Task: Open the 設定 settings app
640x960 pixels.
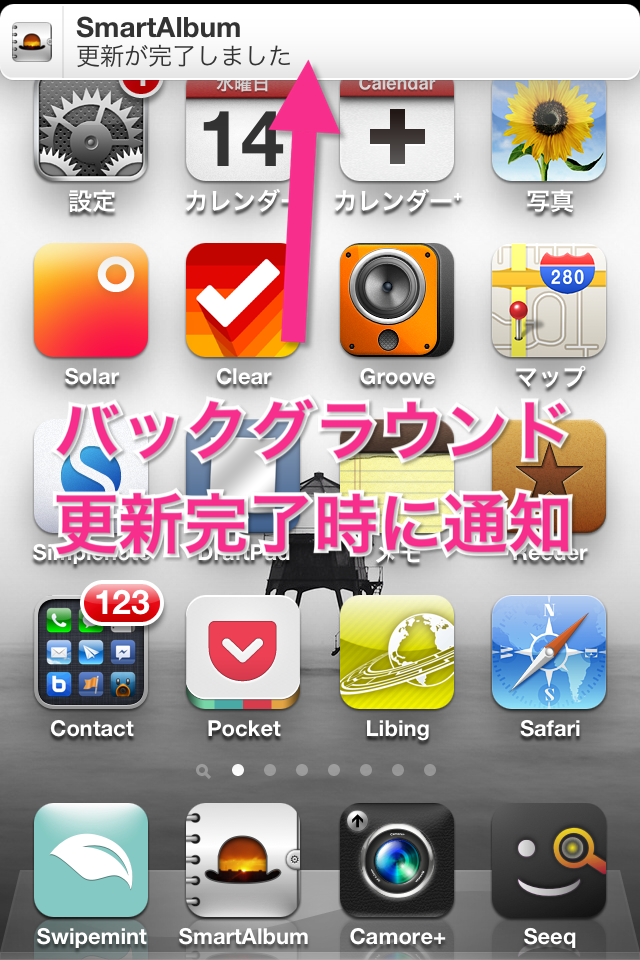Action: coord(90,135)
